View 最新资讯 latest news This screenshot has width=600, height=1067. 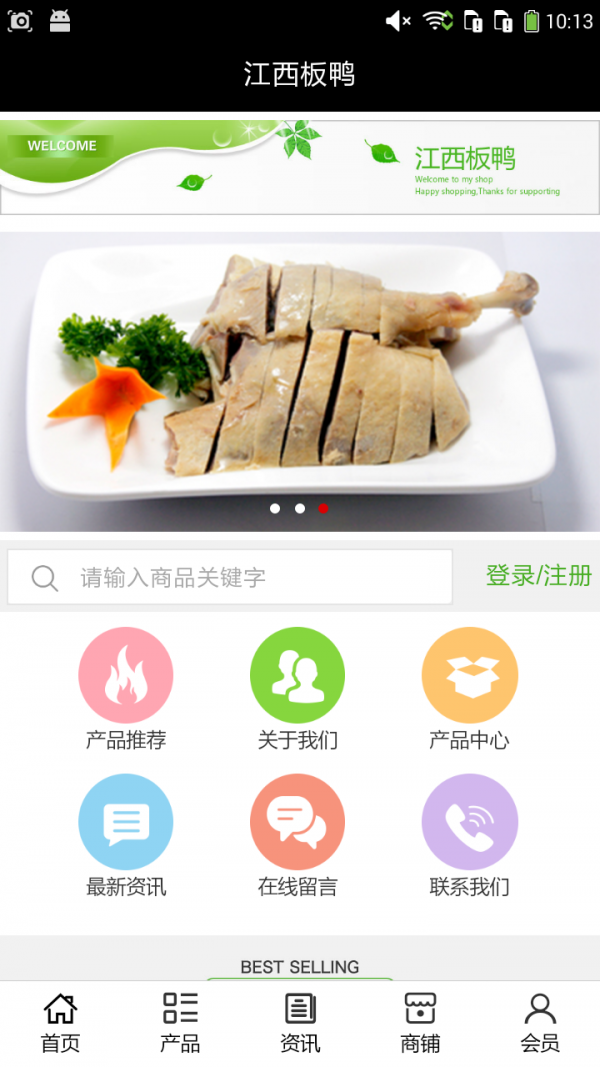point(126,836)
